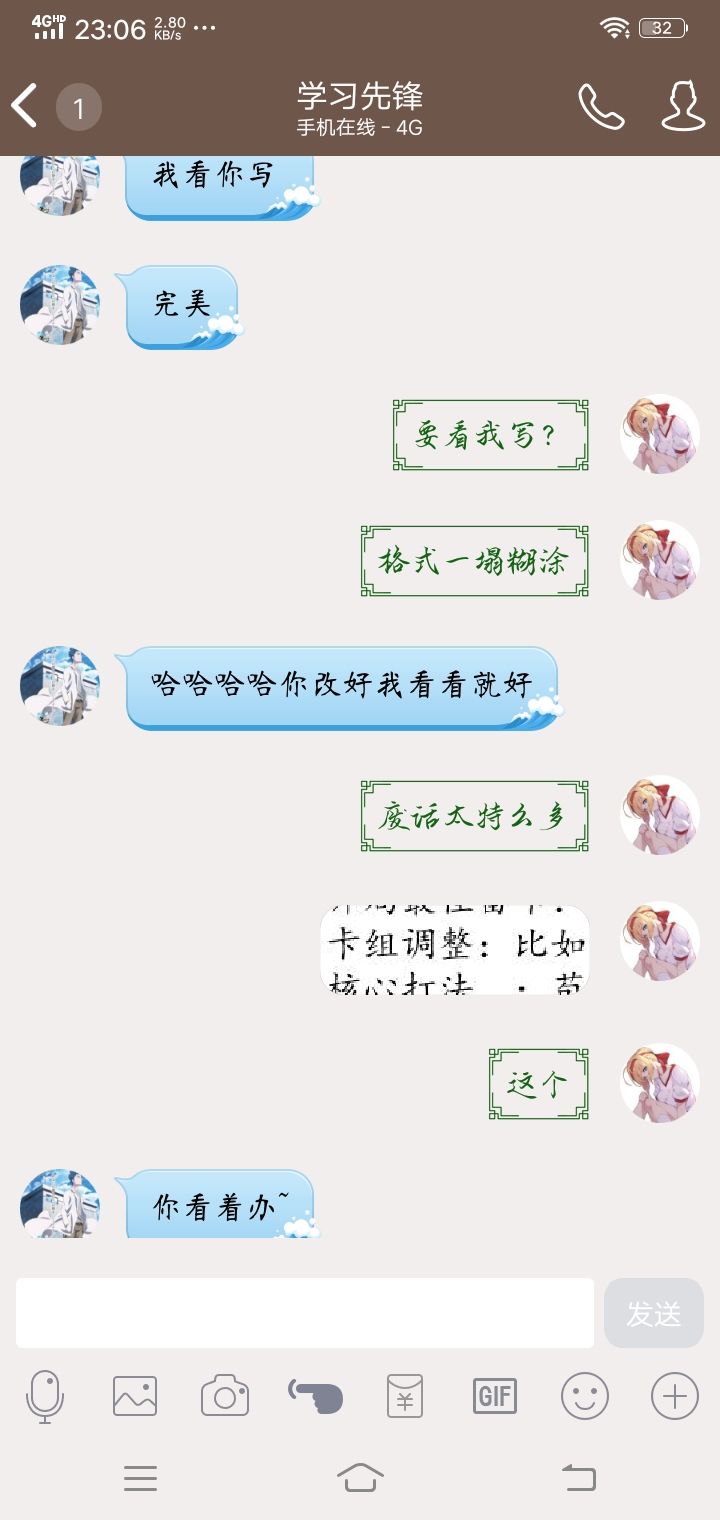Open more attachments via the plus icon
Viewport: 720px width, 1520px height.
click(x=676, y=1396)
